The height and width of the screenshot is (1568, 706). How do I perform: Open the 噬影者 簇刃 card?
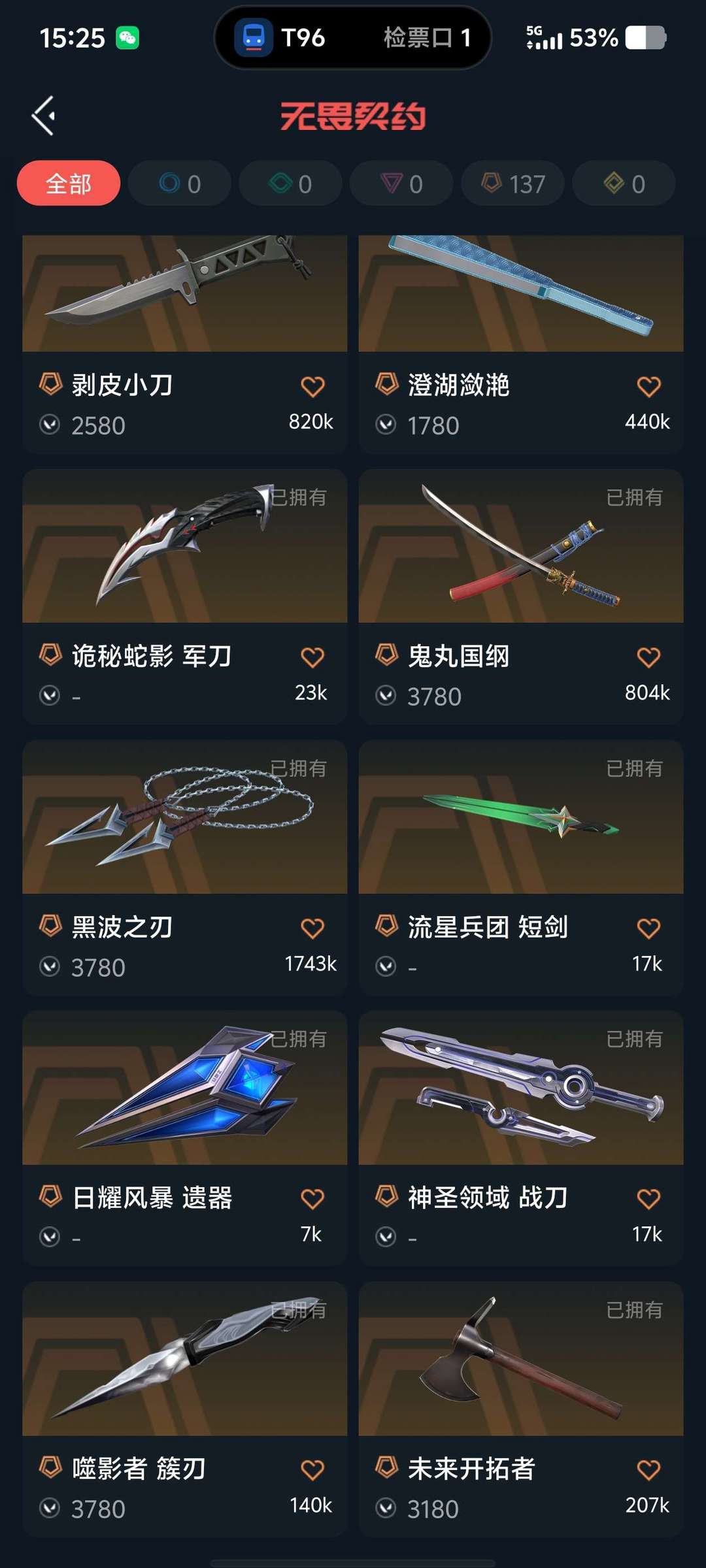tap(184, 1359)
